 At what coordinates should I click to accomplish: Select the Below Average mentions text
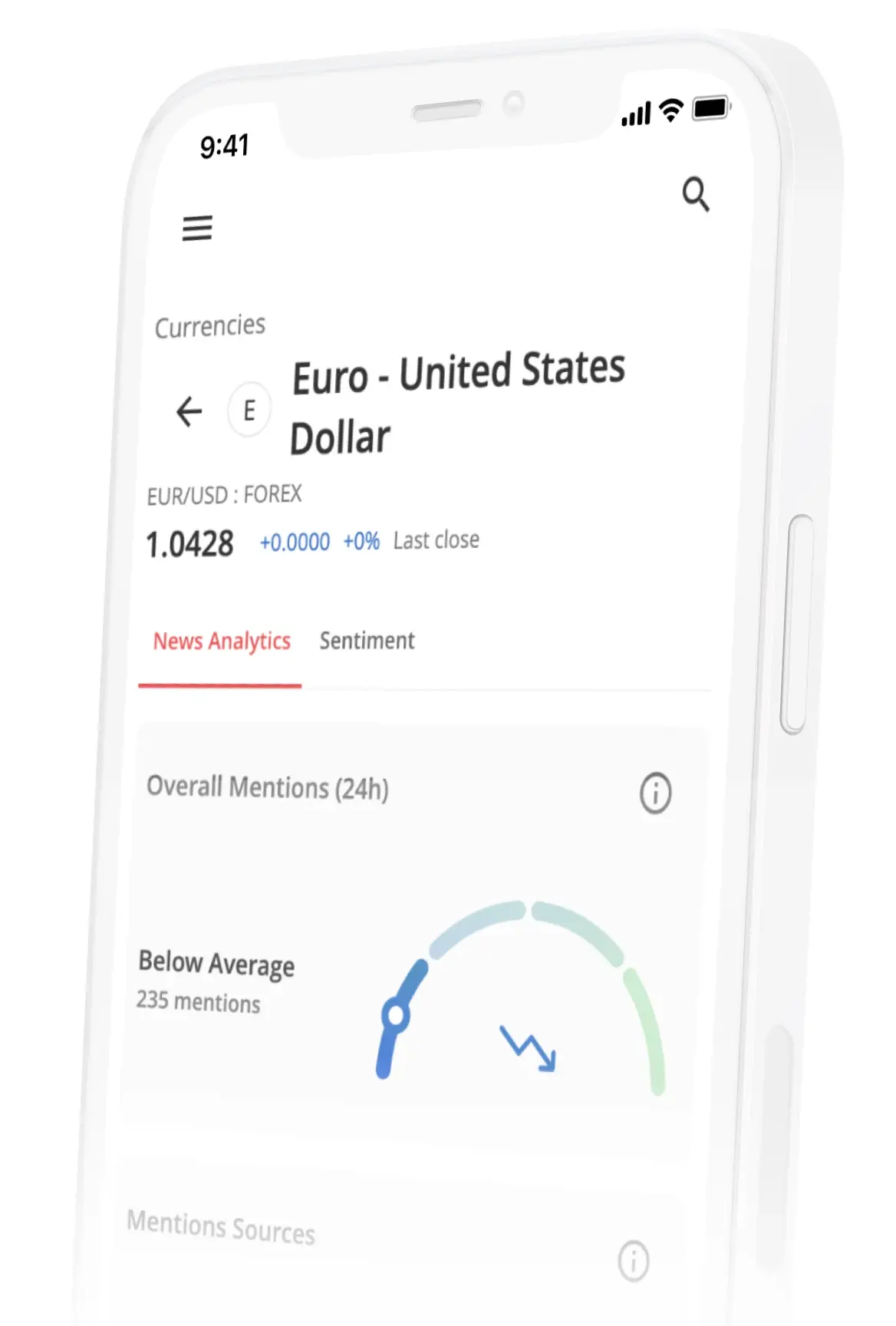216,964
